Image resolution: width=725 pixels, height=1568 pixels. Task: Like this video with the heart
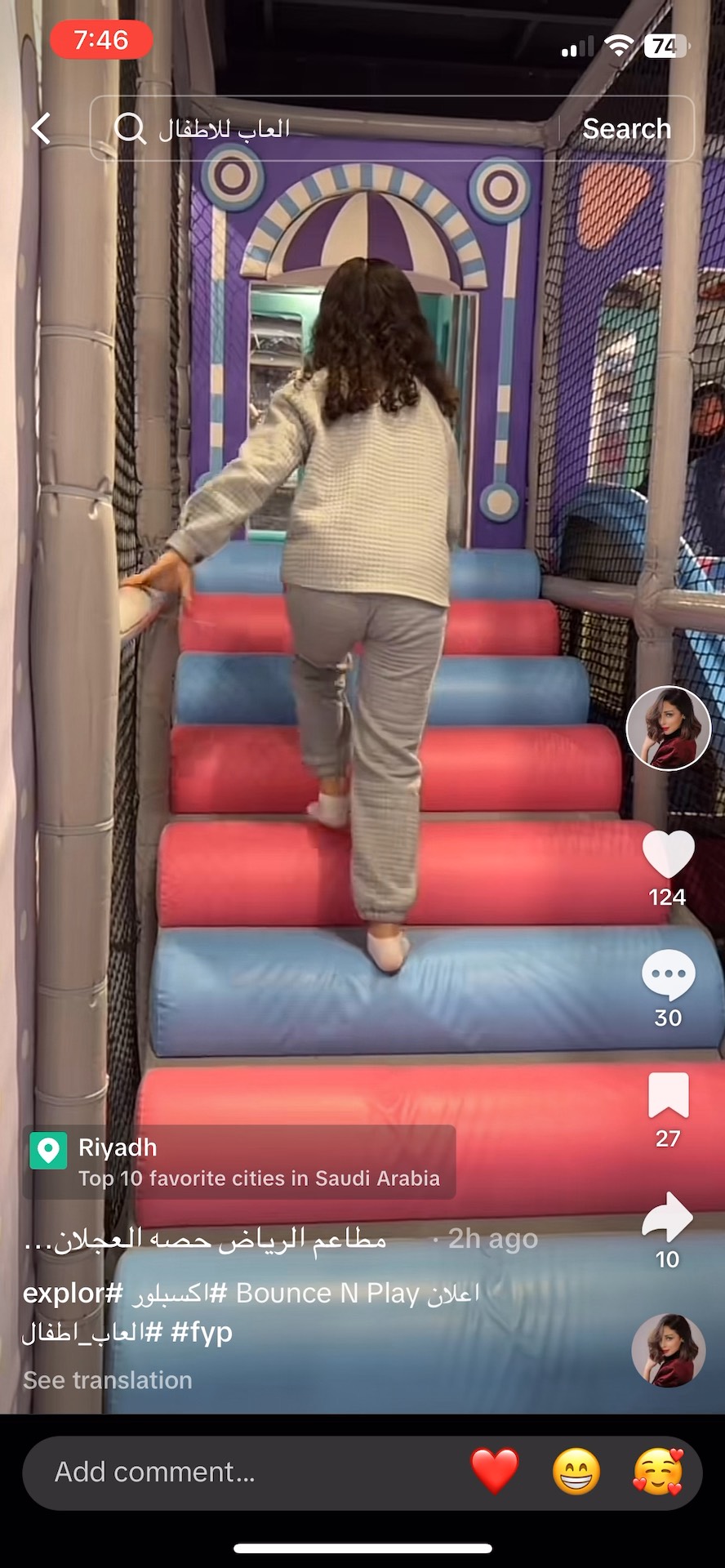pos(668,855)
